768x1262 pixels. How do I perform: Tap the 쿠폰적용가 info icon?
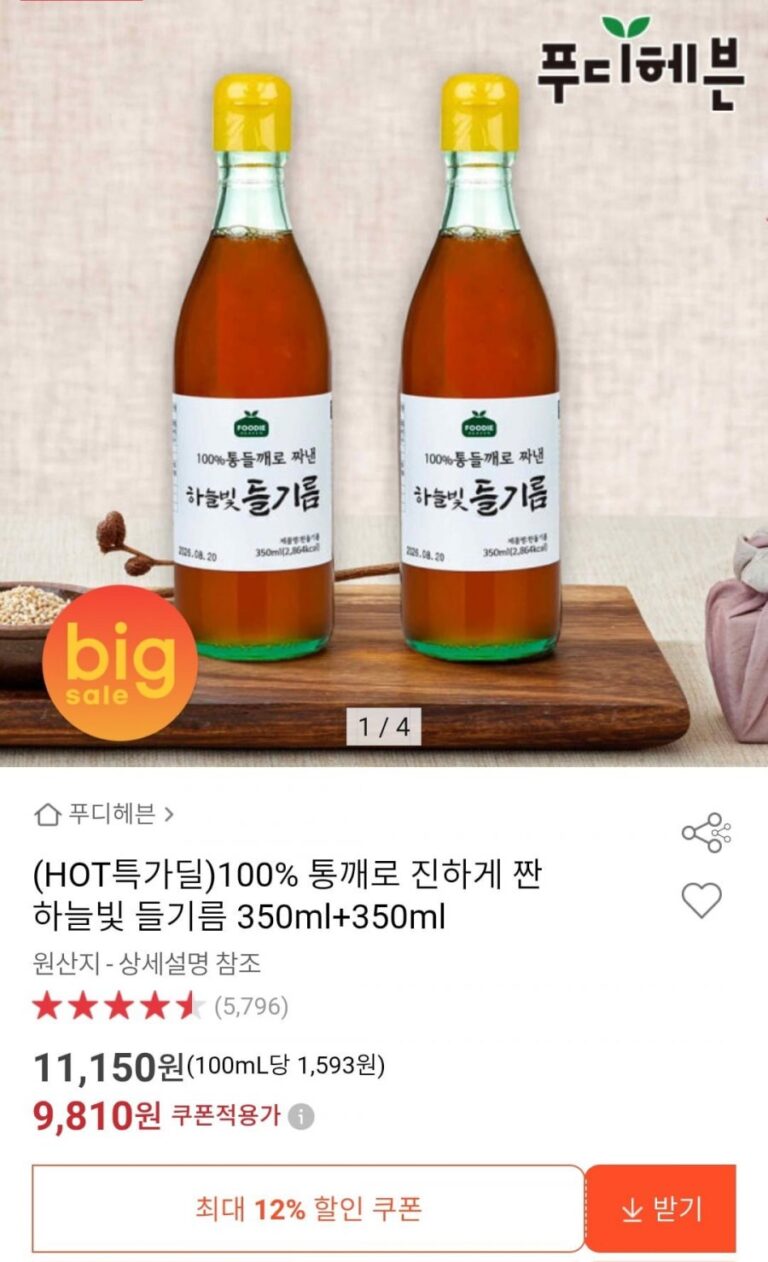(x=301, y=1116)
